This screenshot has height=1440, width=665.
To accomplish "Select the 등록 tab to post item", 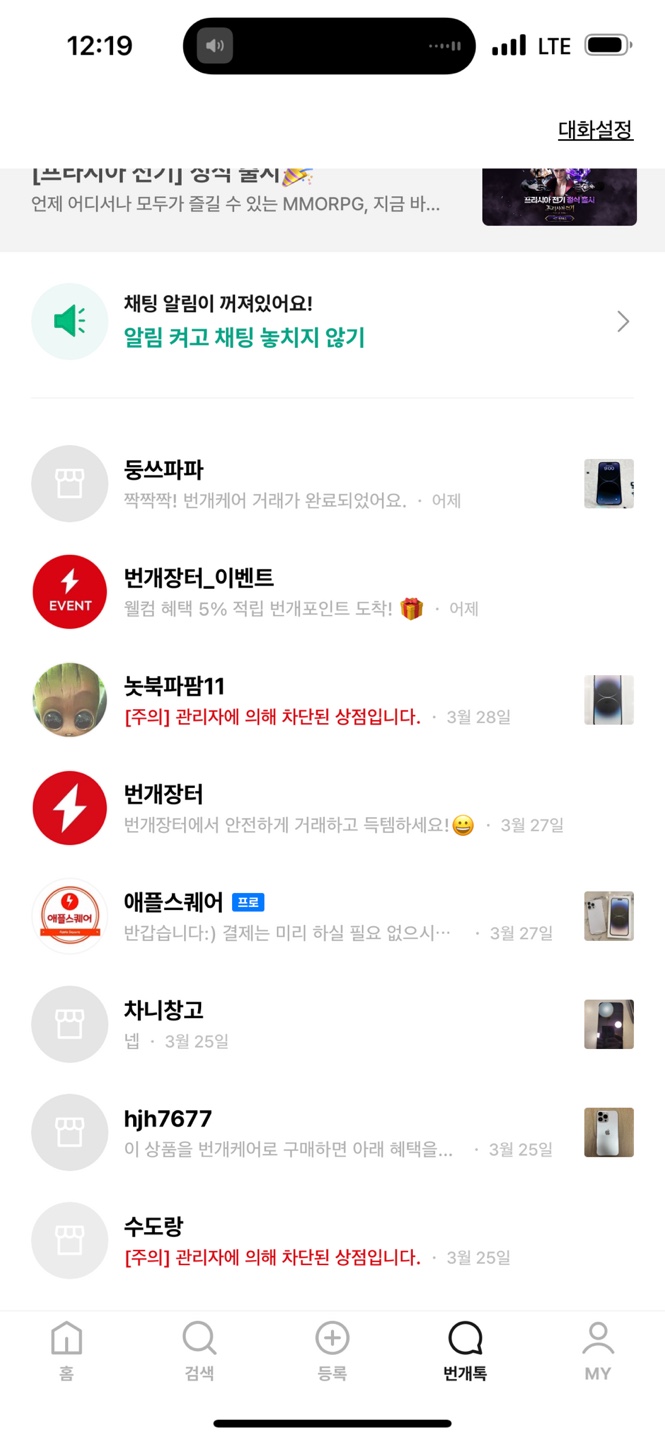I will pyautogui.click(x=332, y=1351).
